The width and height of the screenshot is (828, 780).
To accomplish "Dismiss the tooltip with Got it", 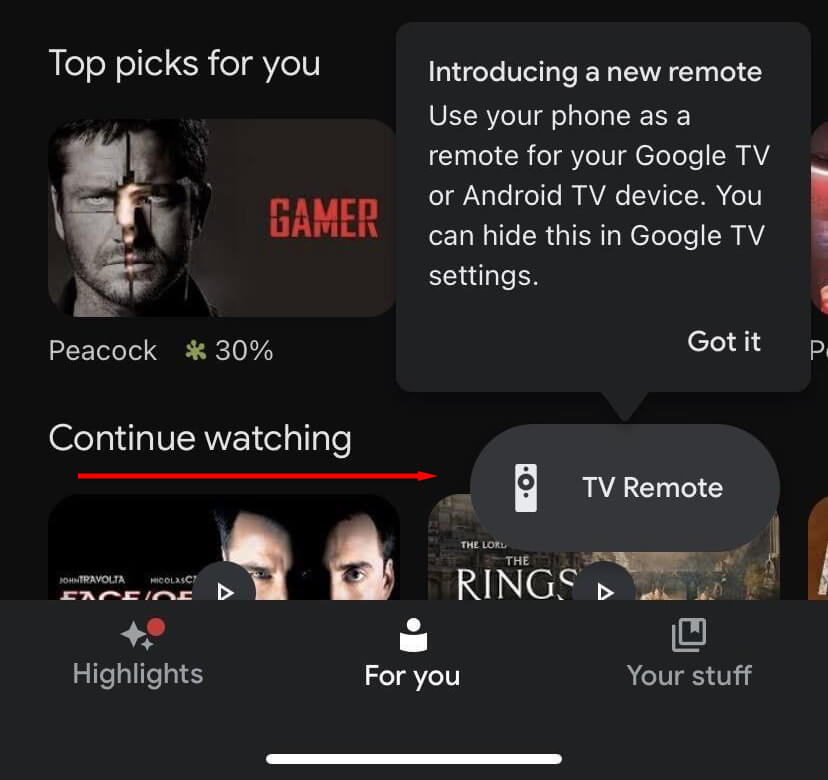I will 724,341.
